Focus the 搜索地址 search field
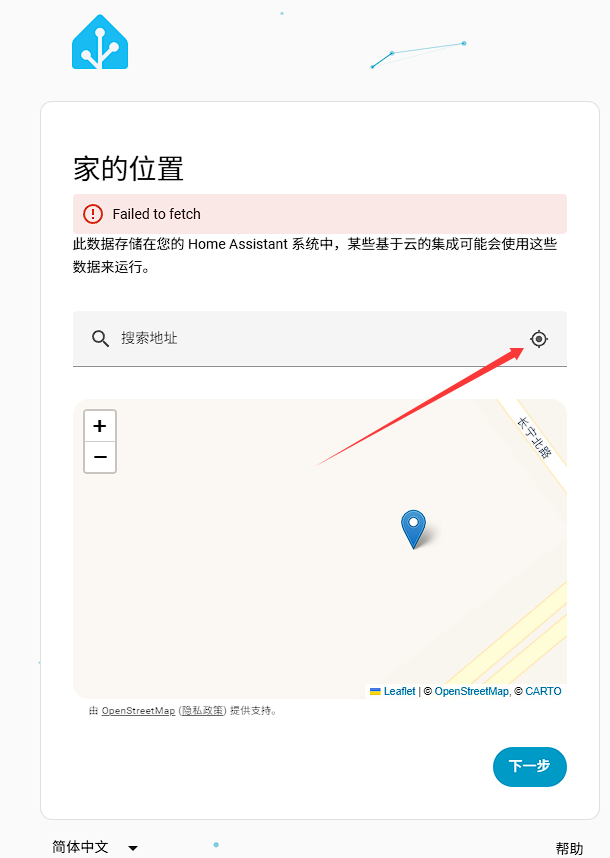Image resolution: width=610 pixels, height=858 pixels. (x=300, y=339)
